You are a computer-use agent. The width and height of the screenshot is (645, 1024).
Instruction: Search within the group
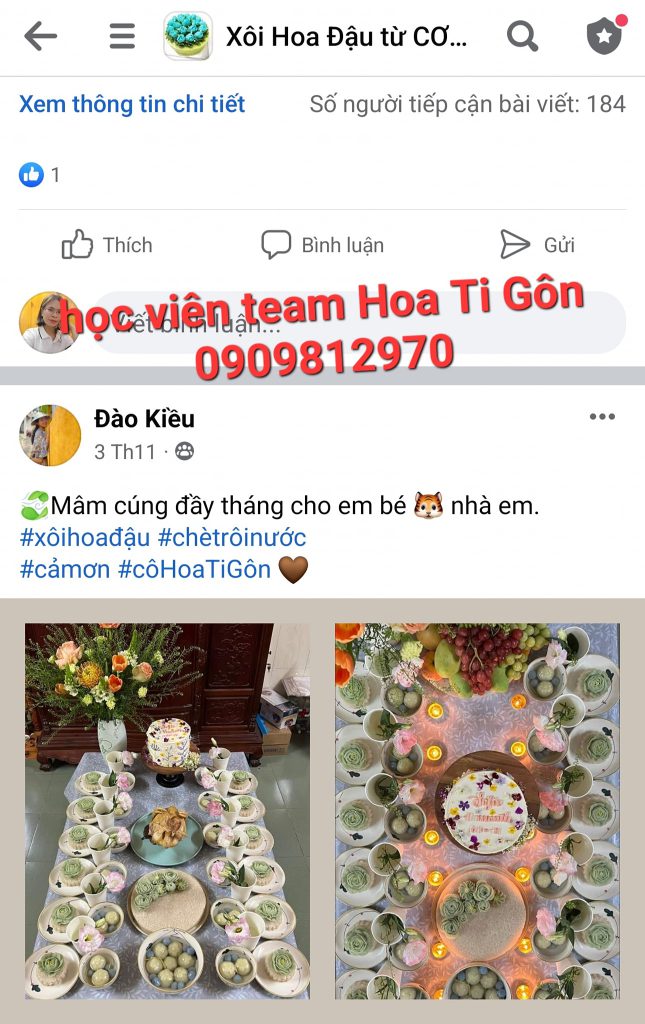pyautogui.click(x=522, y=37)
